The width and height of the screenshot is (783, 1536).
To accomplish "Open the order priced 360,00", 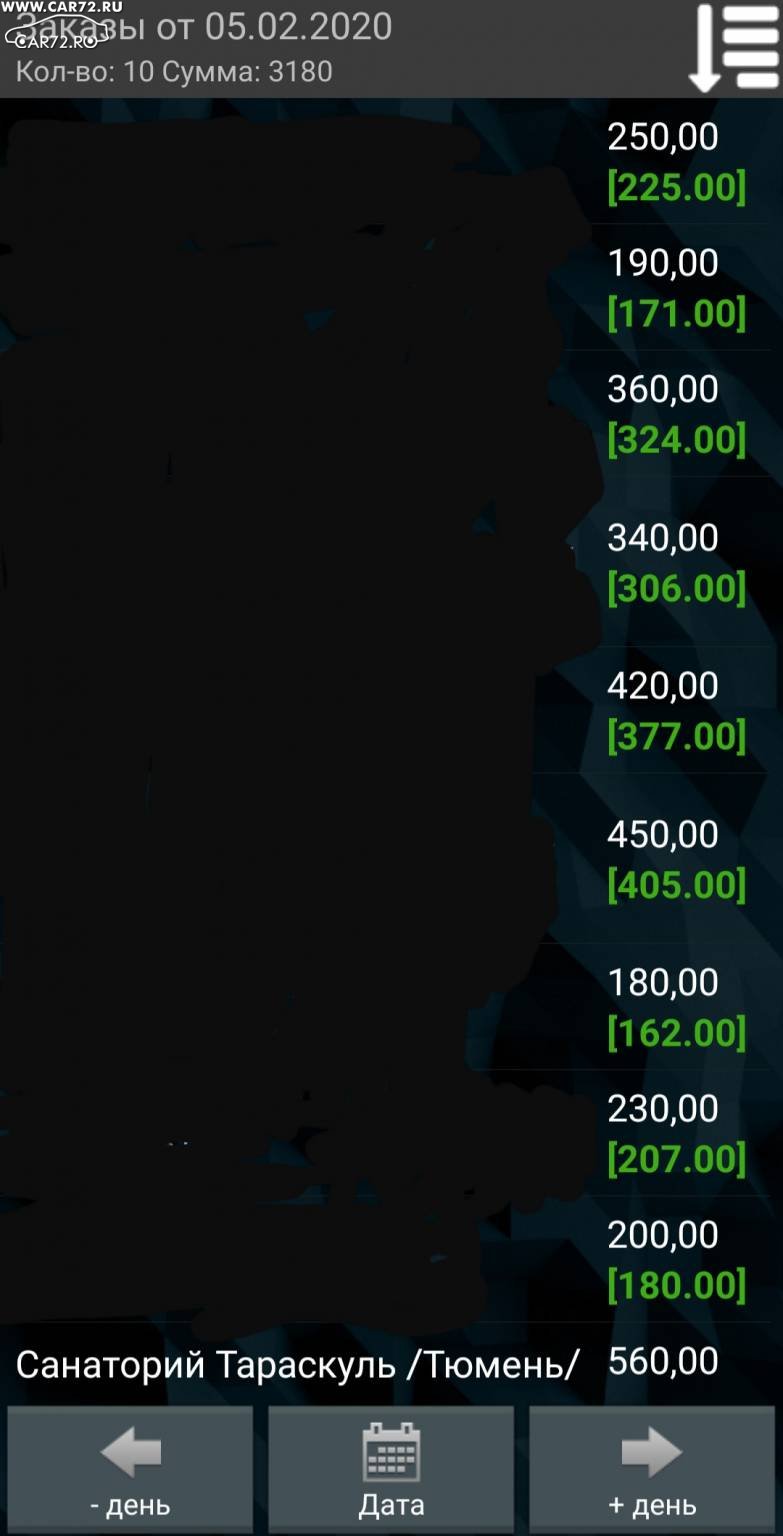I will [391, 413].
